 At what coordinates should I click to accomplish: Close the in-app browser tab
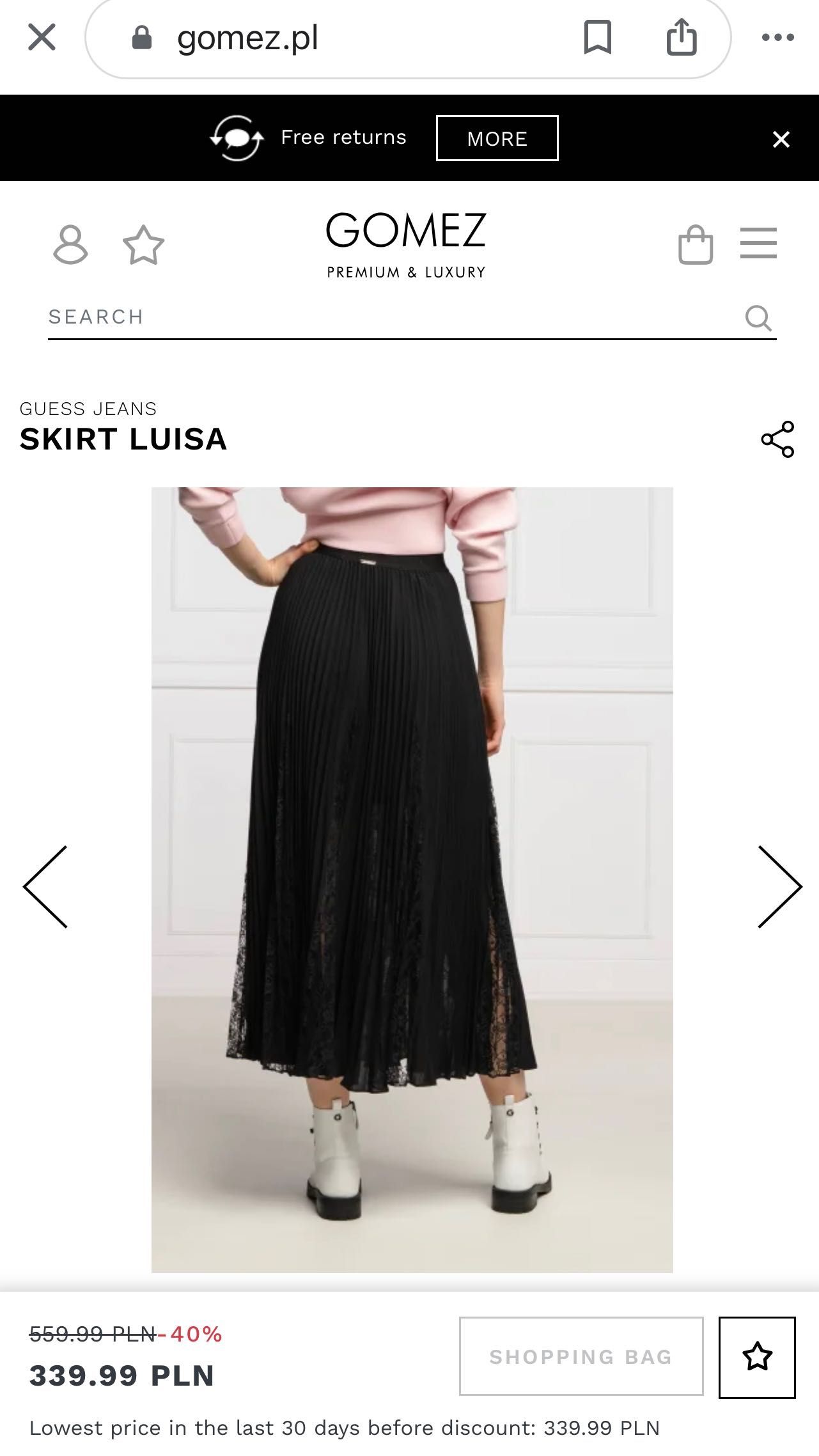click(42, 37)
